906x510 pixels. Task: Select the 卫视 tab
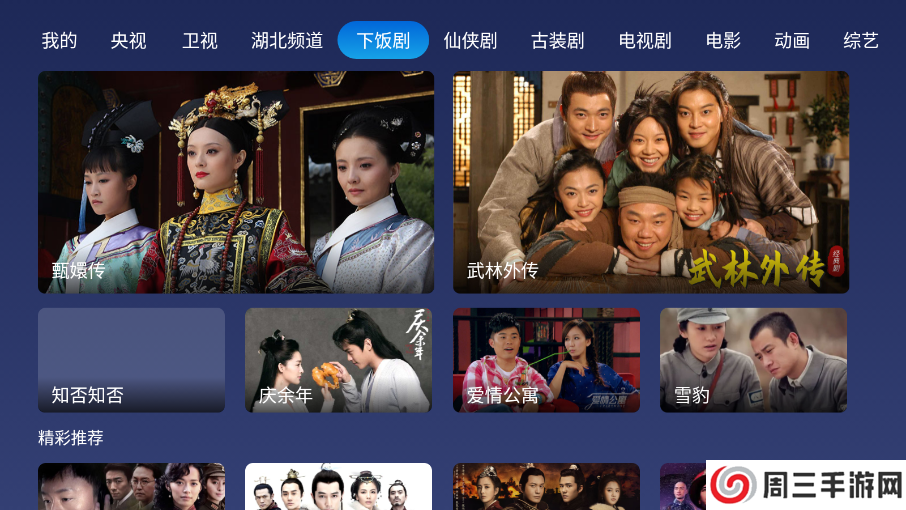pyautogui.click(x=200, y=41)
